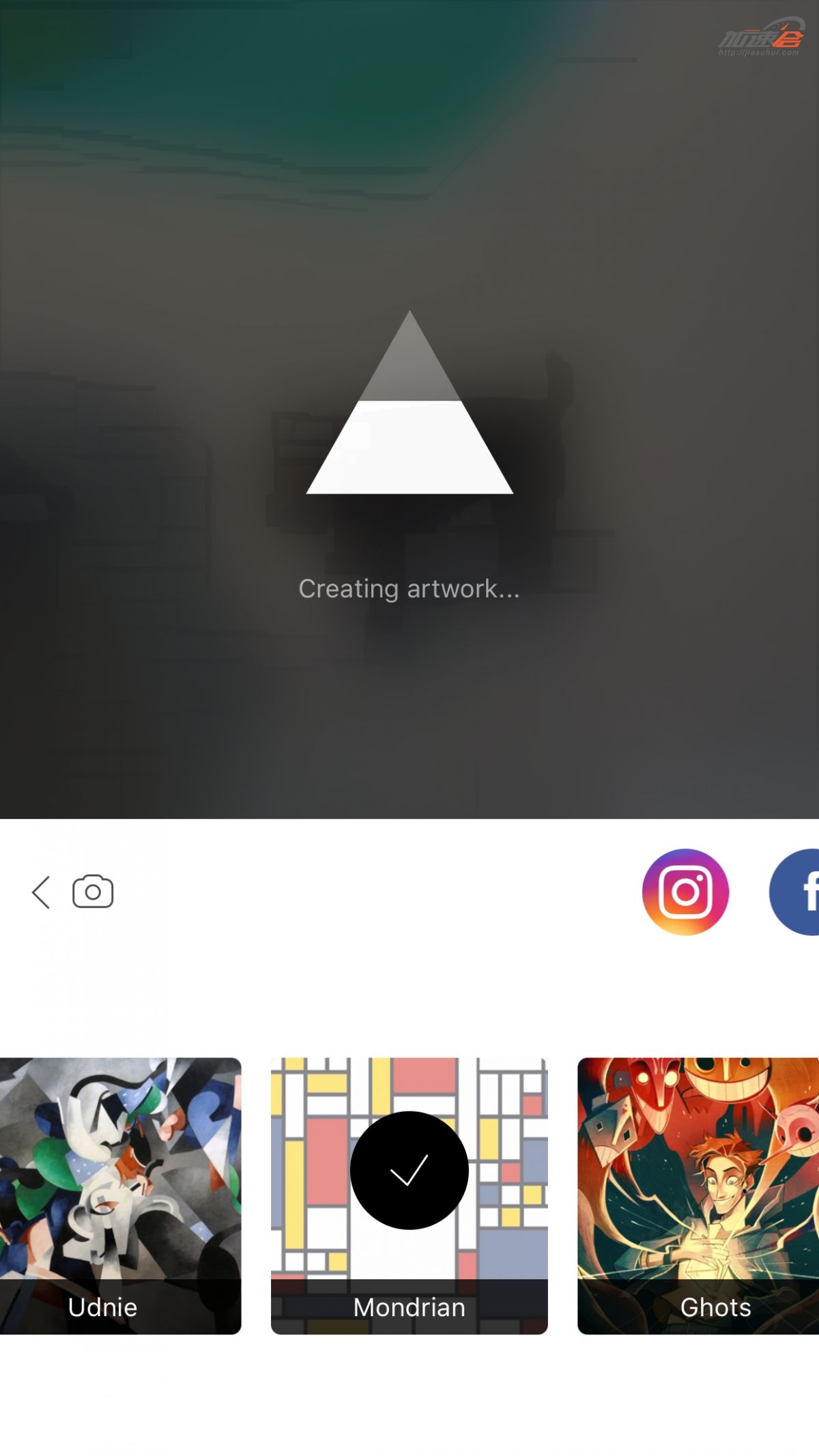Go back using the arrow icon
The image size is (819, 1456).
pyautogui.click(x=41, y=892)
